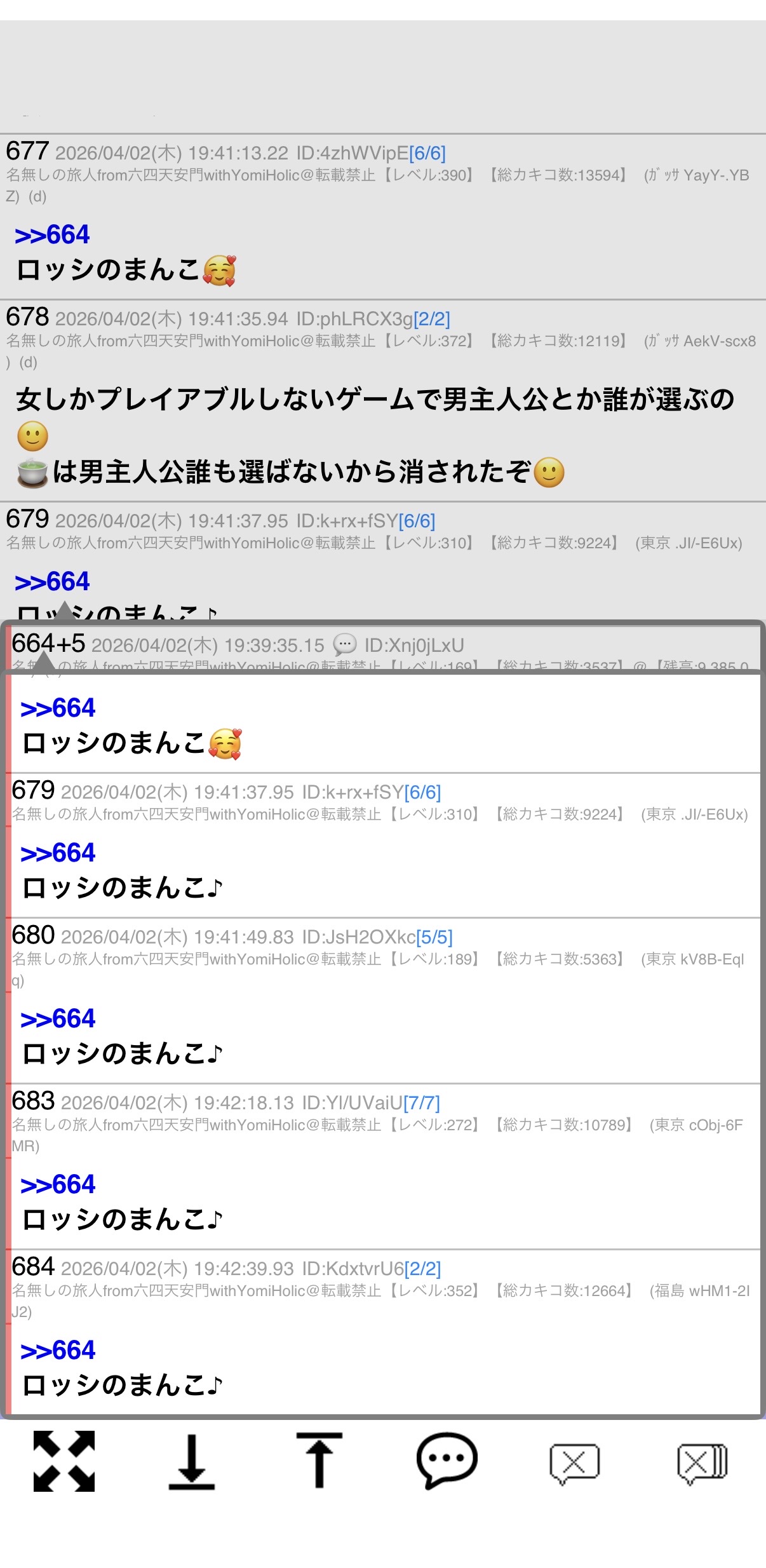Image resolution: width=766 pixels, height=1568 pixels.
Task: Open the speech bubble reply icon
Action: tap(447, 1461)
